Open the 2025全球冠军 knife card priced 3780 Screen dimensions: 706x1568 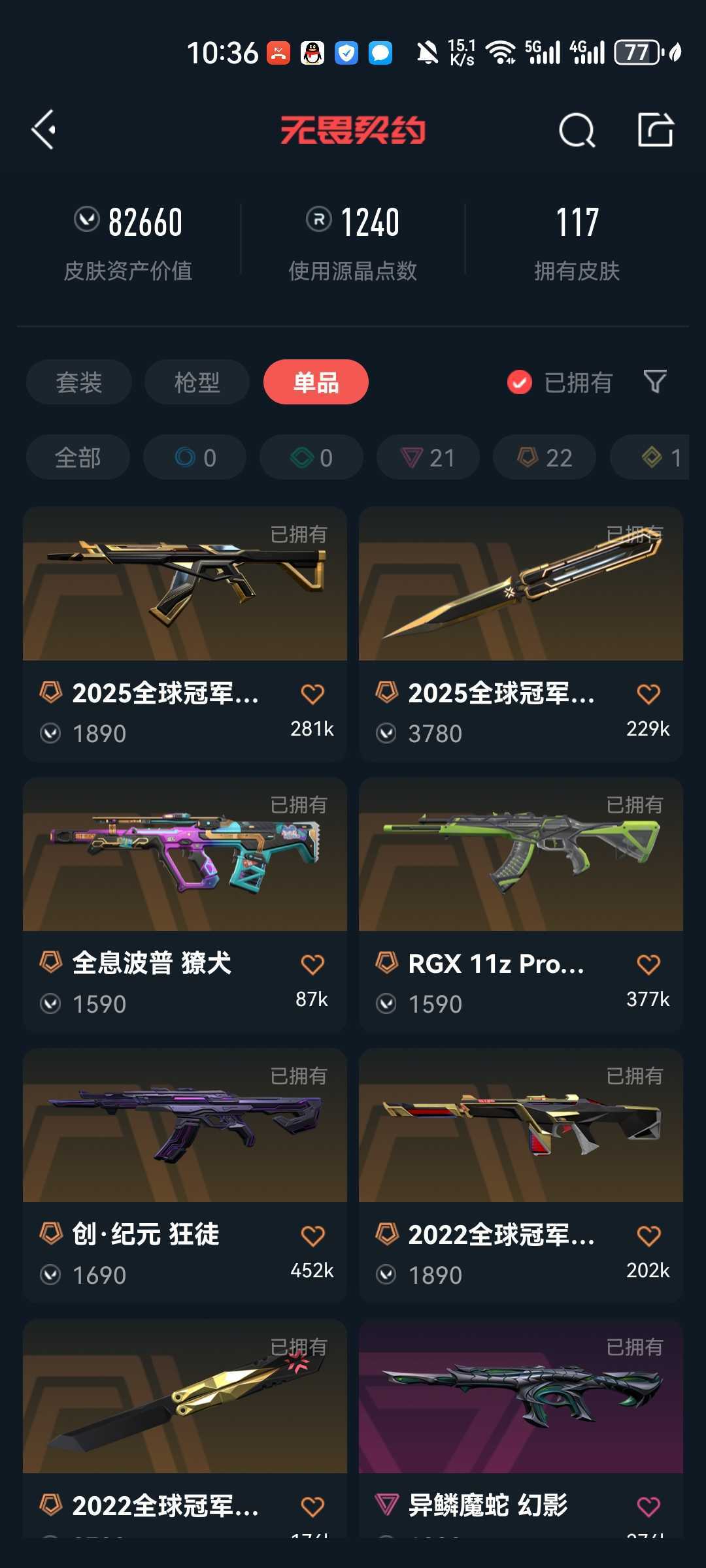(x=521, y=634)
